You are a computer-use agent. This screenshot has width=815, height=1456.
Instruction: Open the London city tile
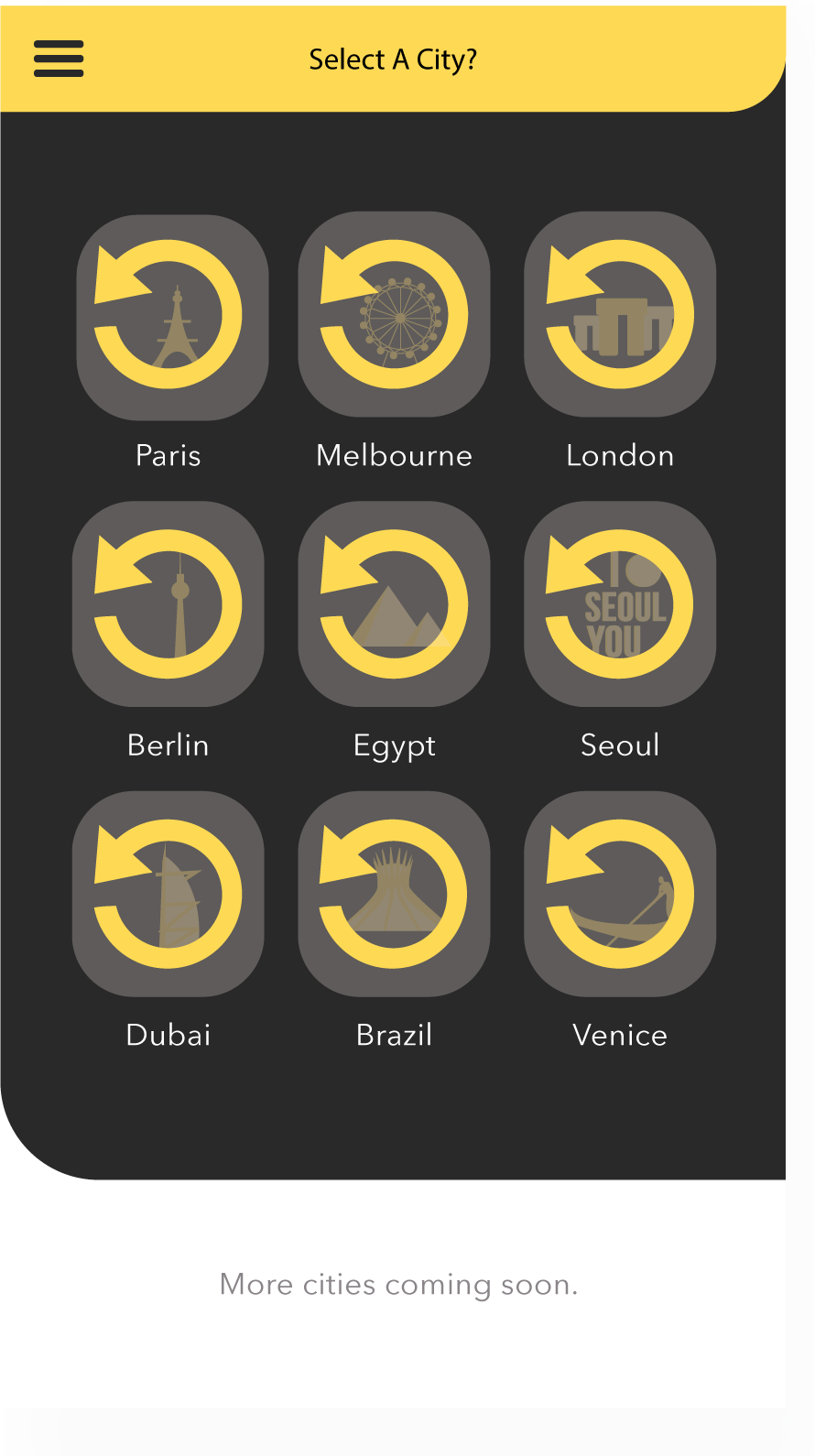(620, 314)
